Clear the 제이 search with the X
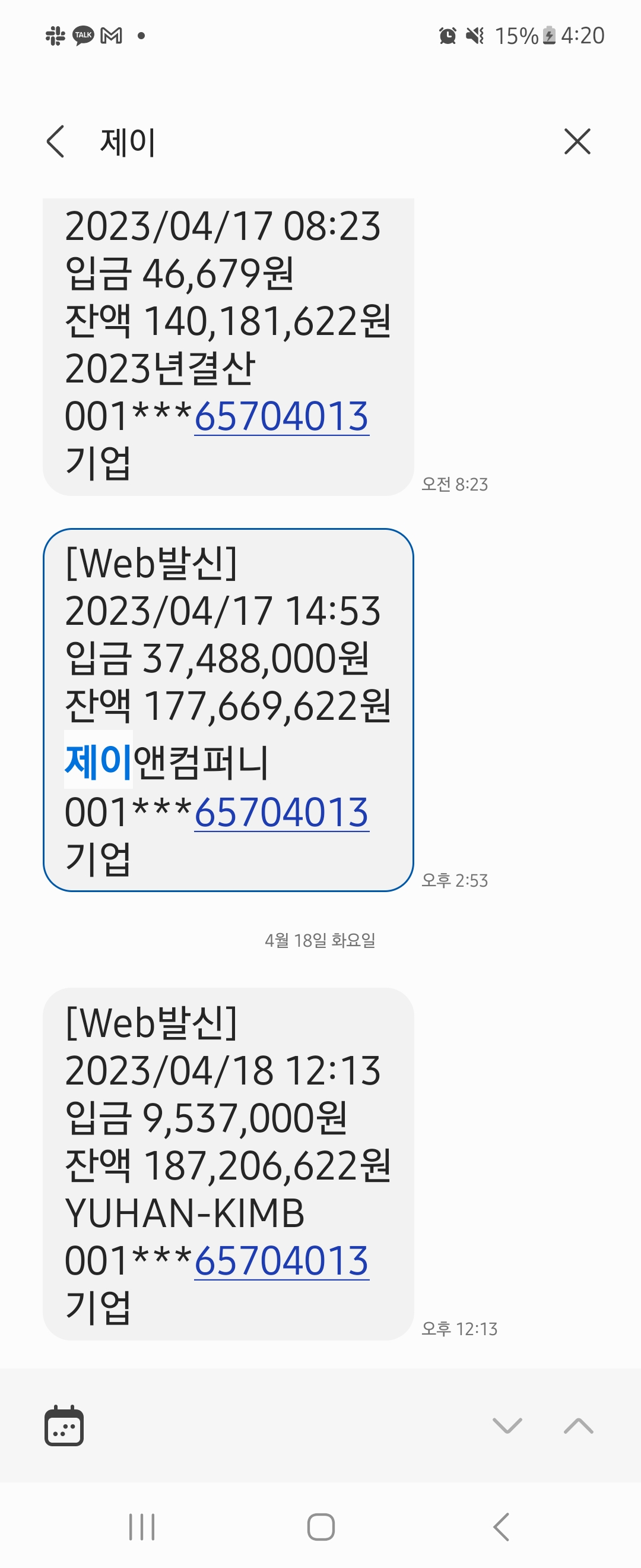 point(576,142)
